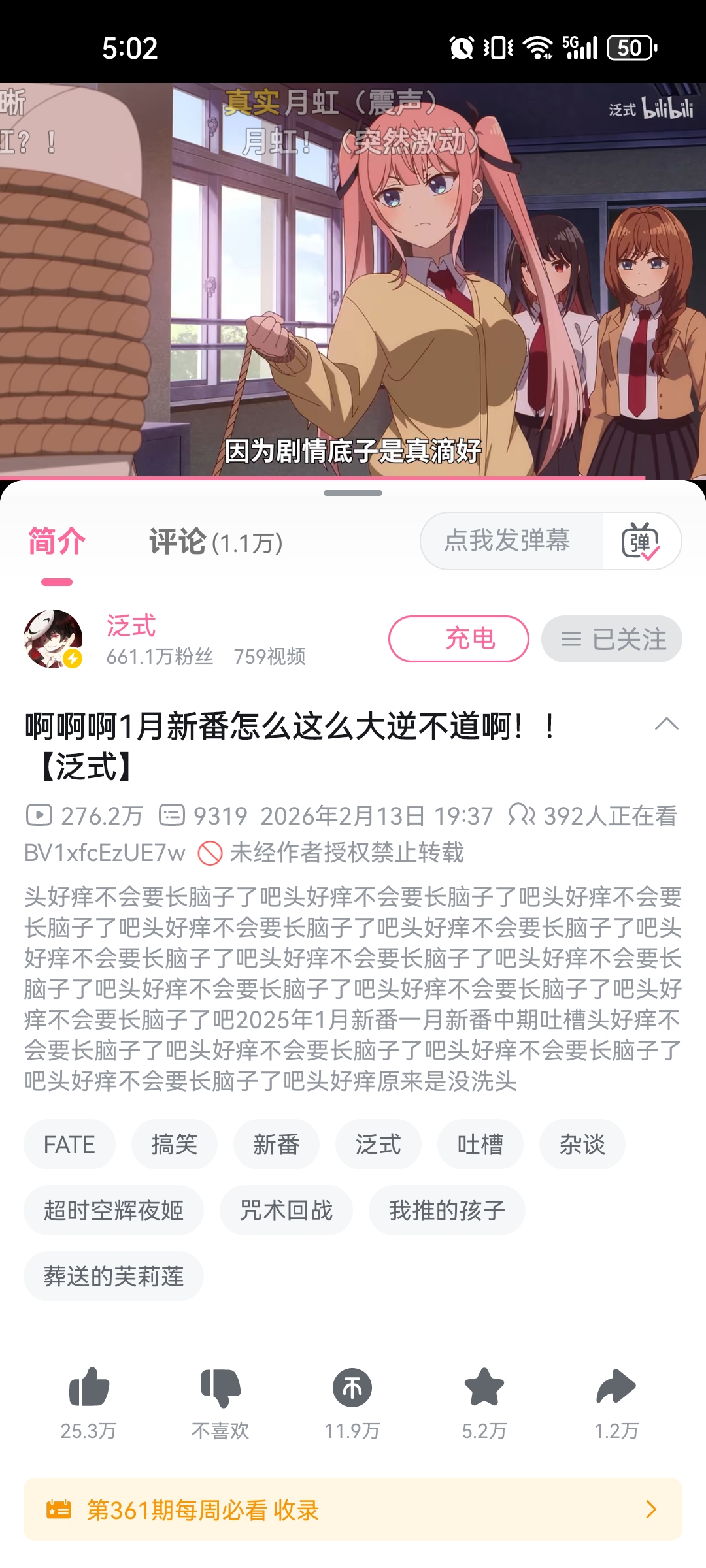This screenshot has width=706, height=1568.
Task: Give coins to this video
Action: pos(352,1388)
